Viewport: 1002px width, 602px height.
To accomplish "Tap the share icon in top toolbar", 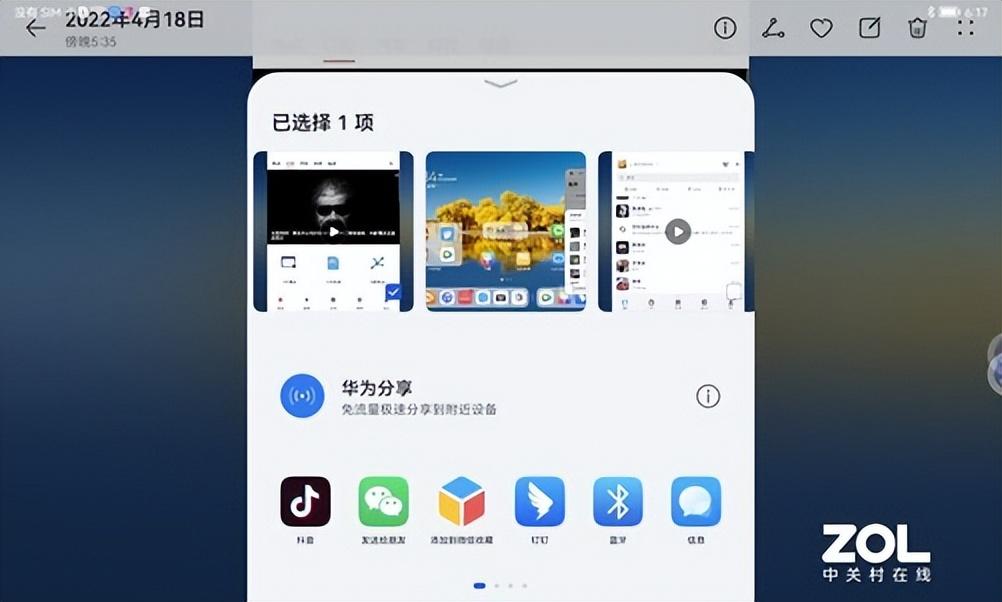I will (x=773, y=28).
